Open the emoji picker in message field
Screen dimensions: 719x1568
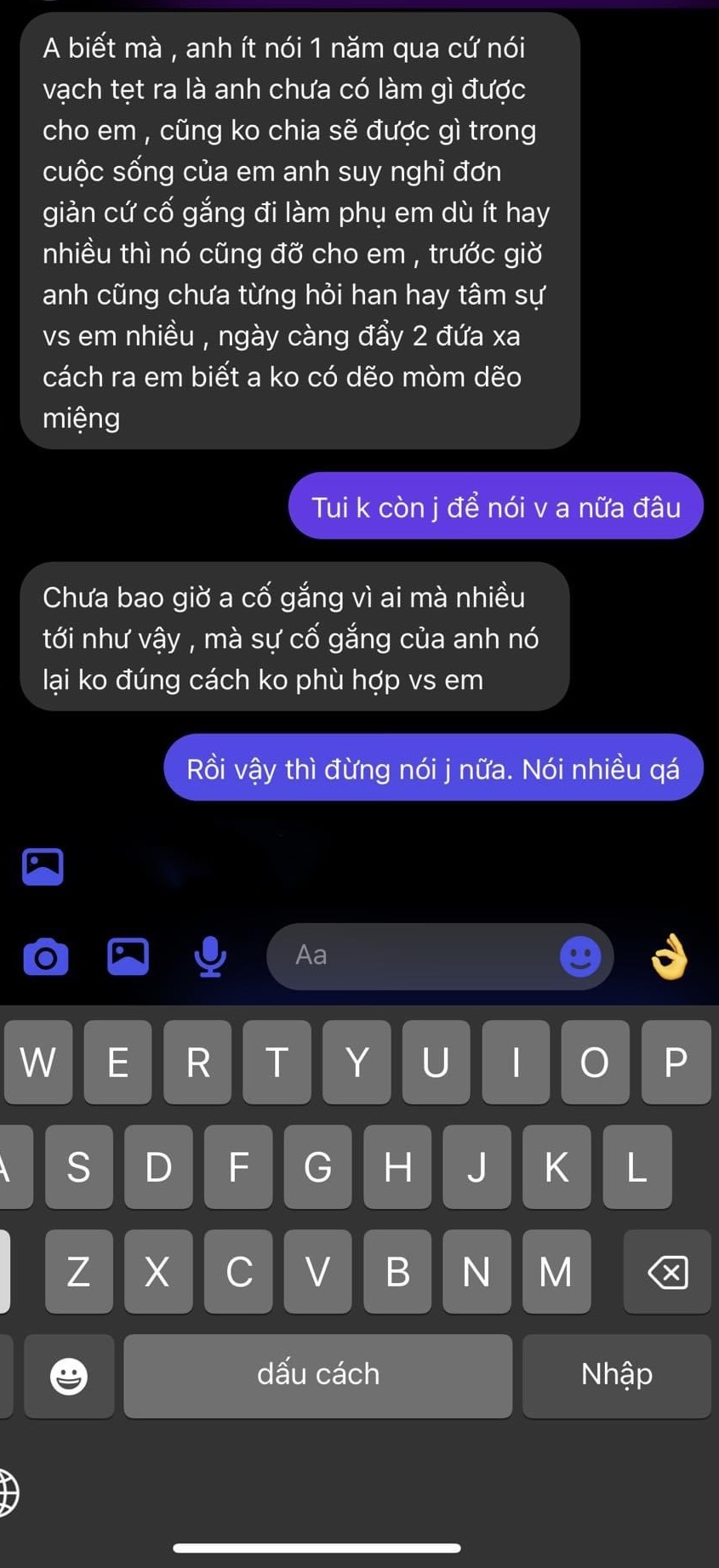580,956
